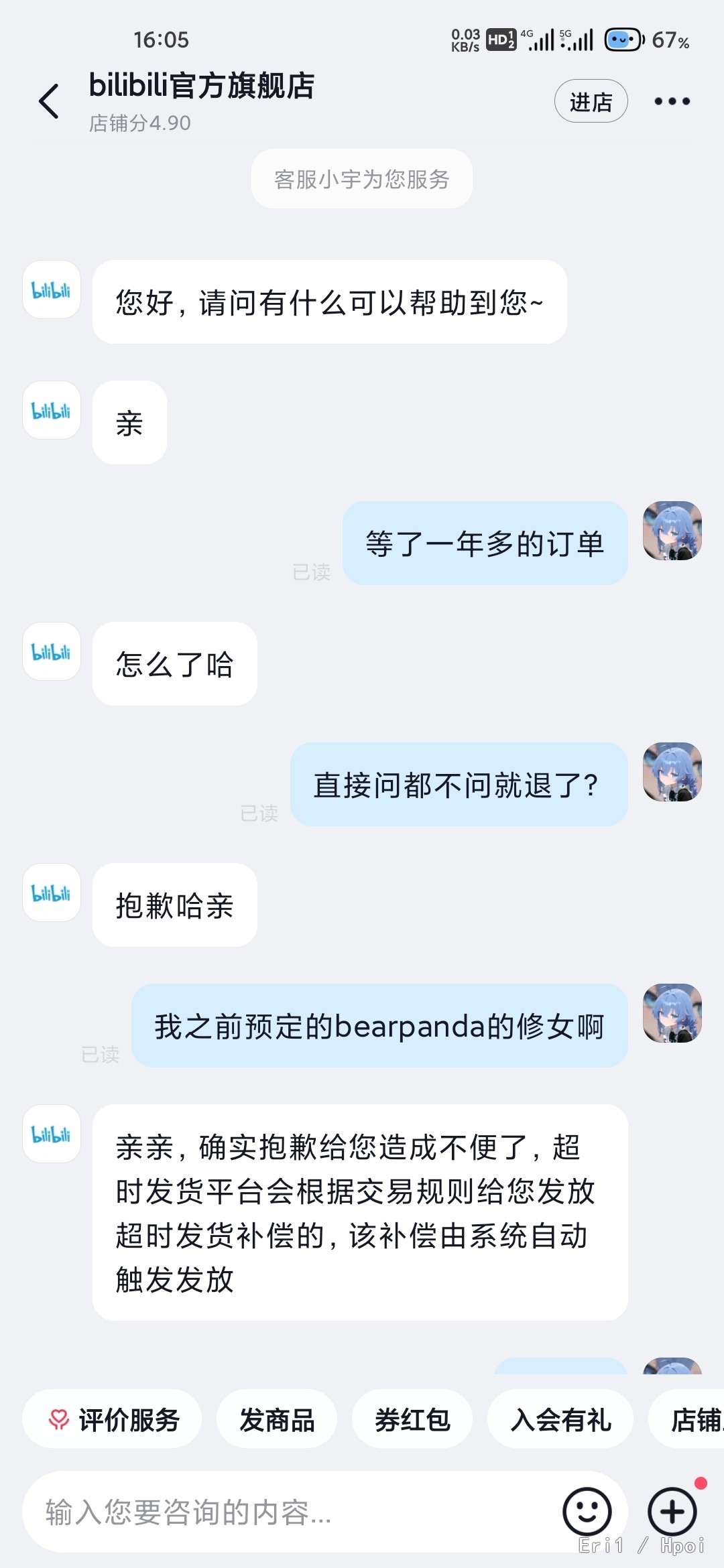Tap the 发商品 chip

point(277,1419)
